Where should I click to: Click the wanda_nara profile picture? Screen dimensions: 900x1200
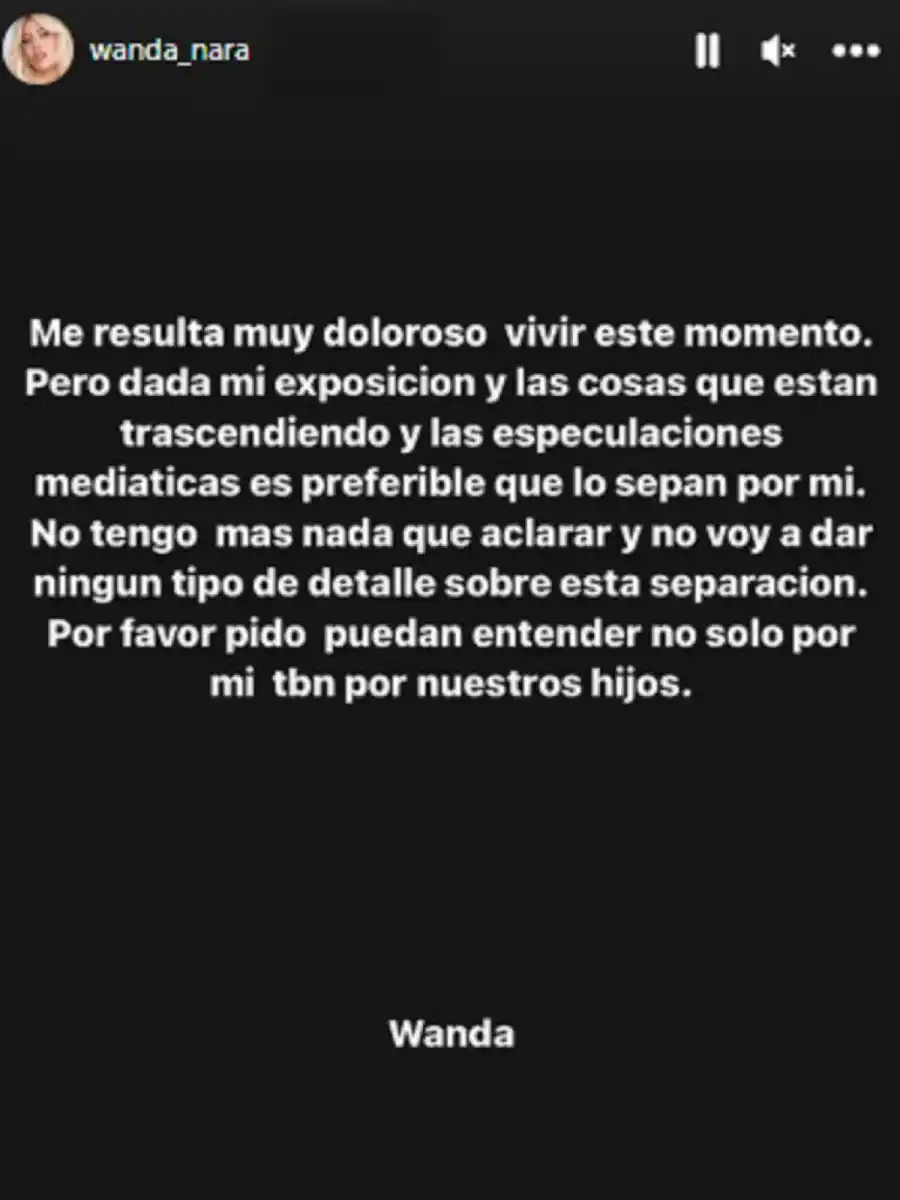40,47
